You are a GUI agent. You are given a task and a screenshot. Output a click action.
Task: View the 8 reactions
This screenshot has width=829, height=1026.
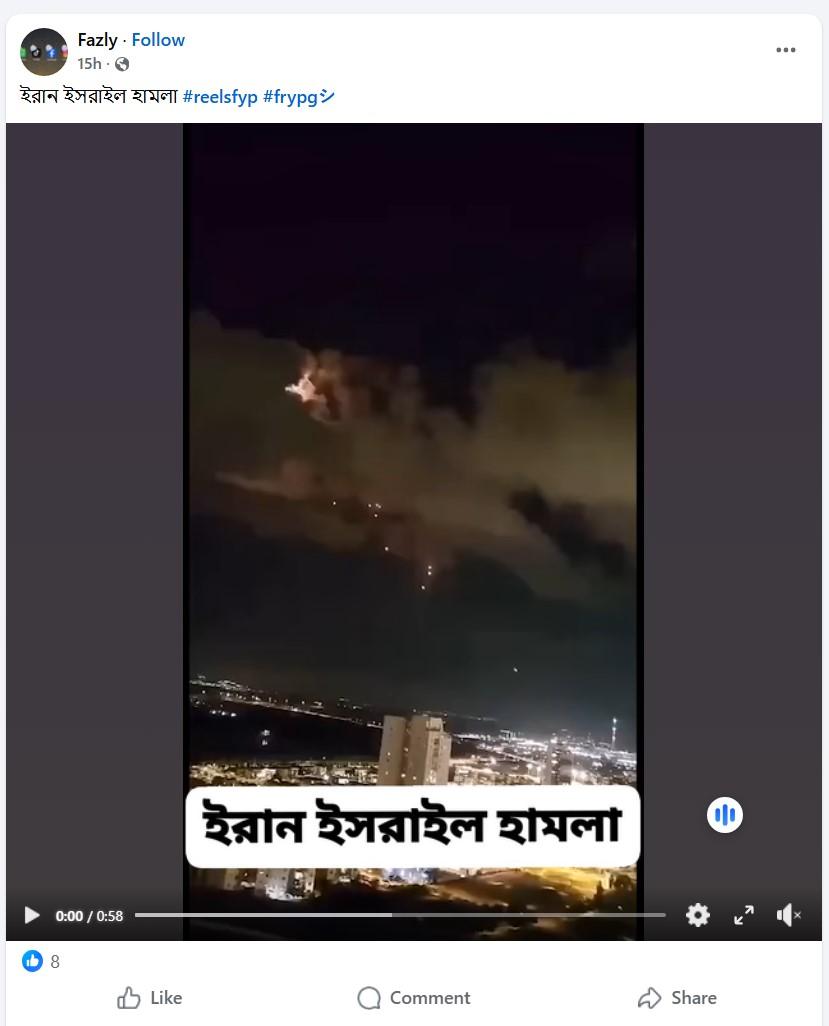point(42,962)
